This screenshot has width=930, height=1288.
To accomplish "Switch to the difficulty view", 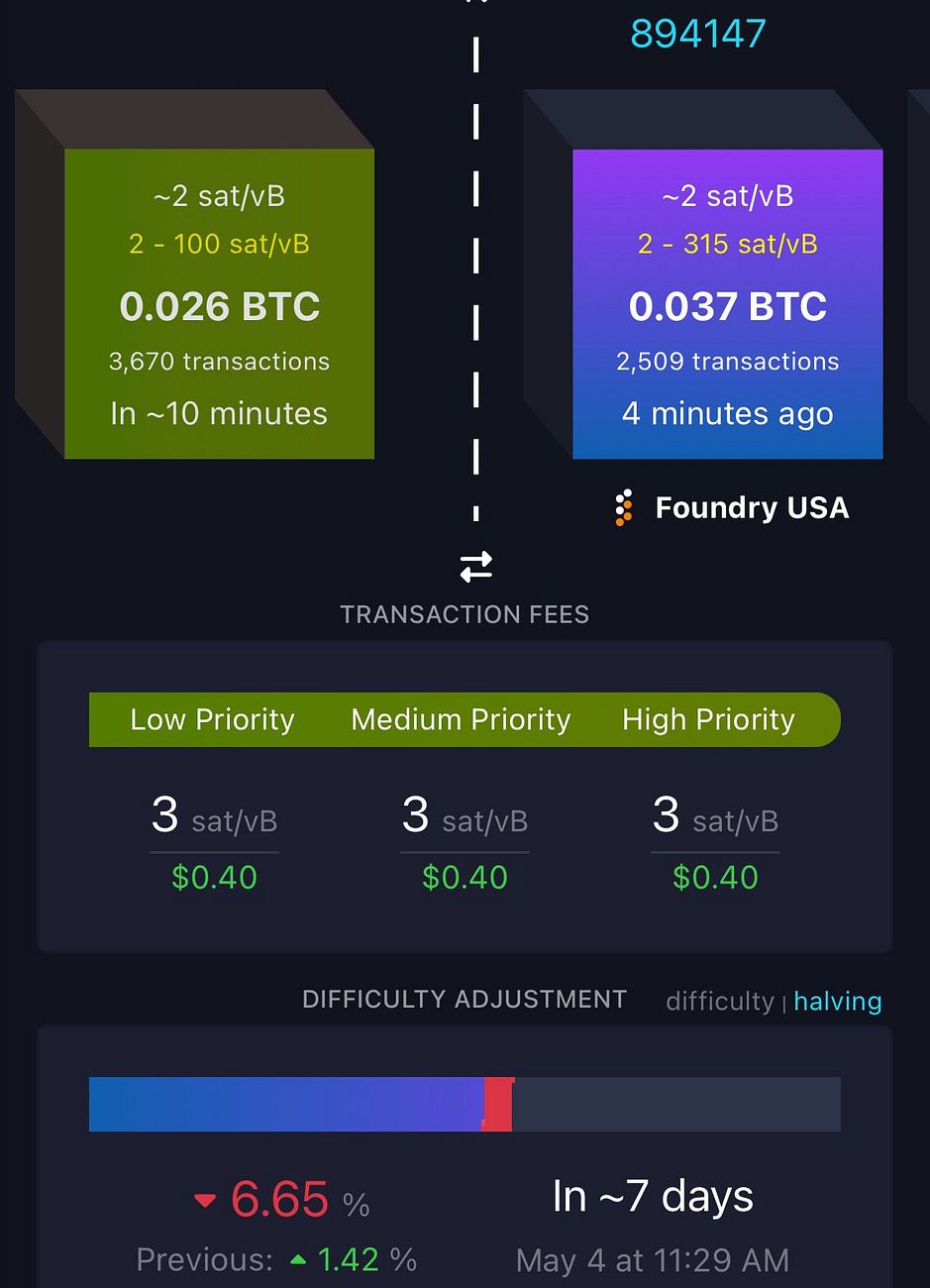I will (x=719, y=1001).
